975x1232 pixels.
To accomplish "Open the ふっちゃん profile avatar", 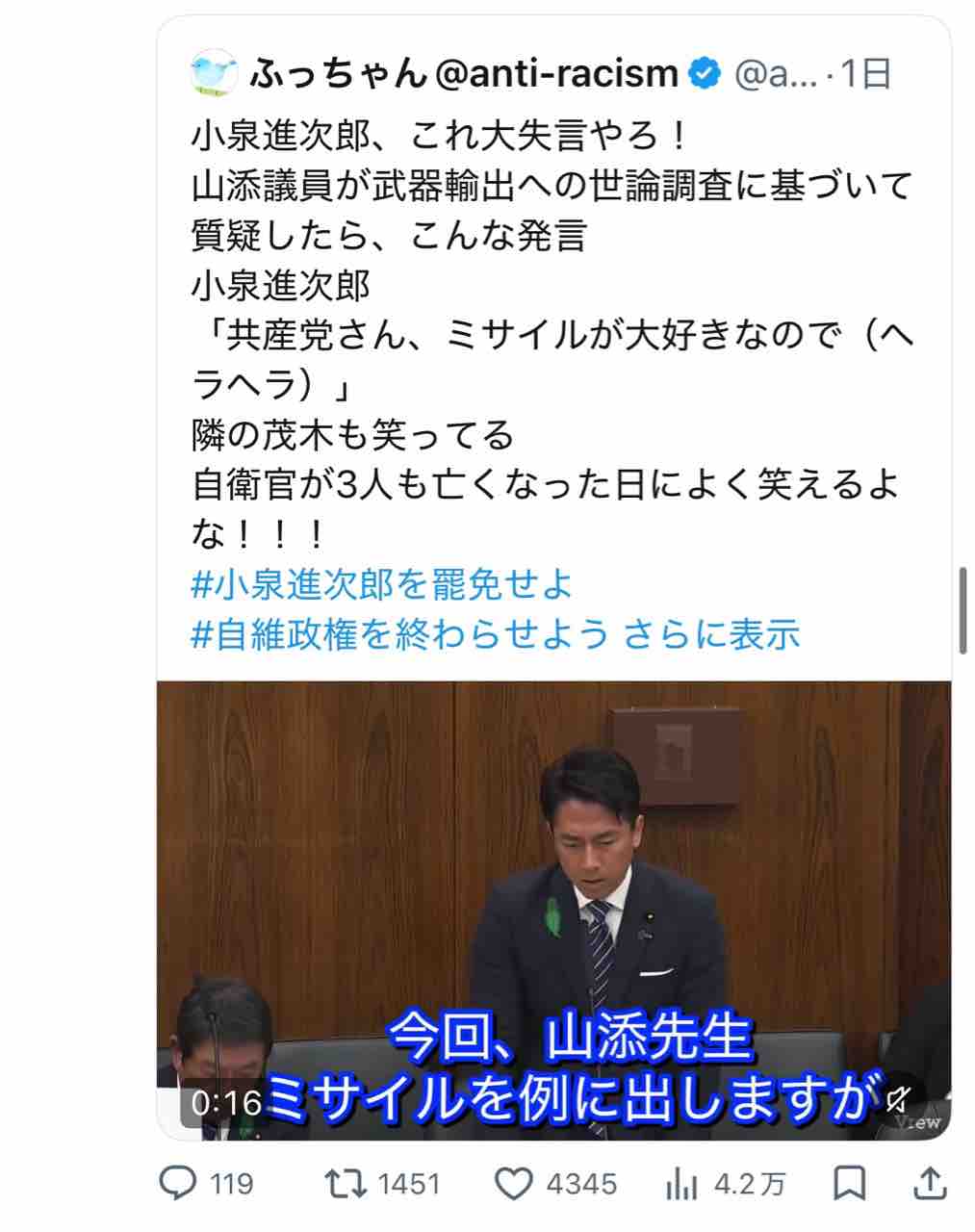I will pyautogui.click(x=214, y=73).
